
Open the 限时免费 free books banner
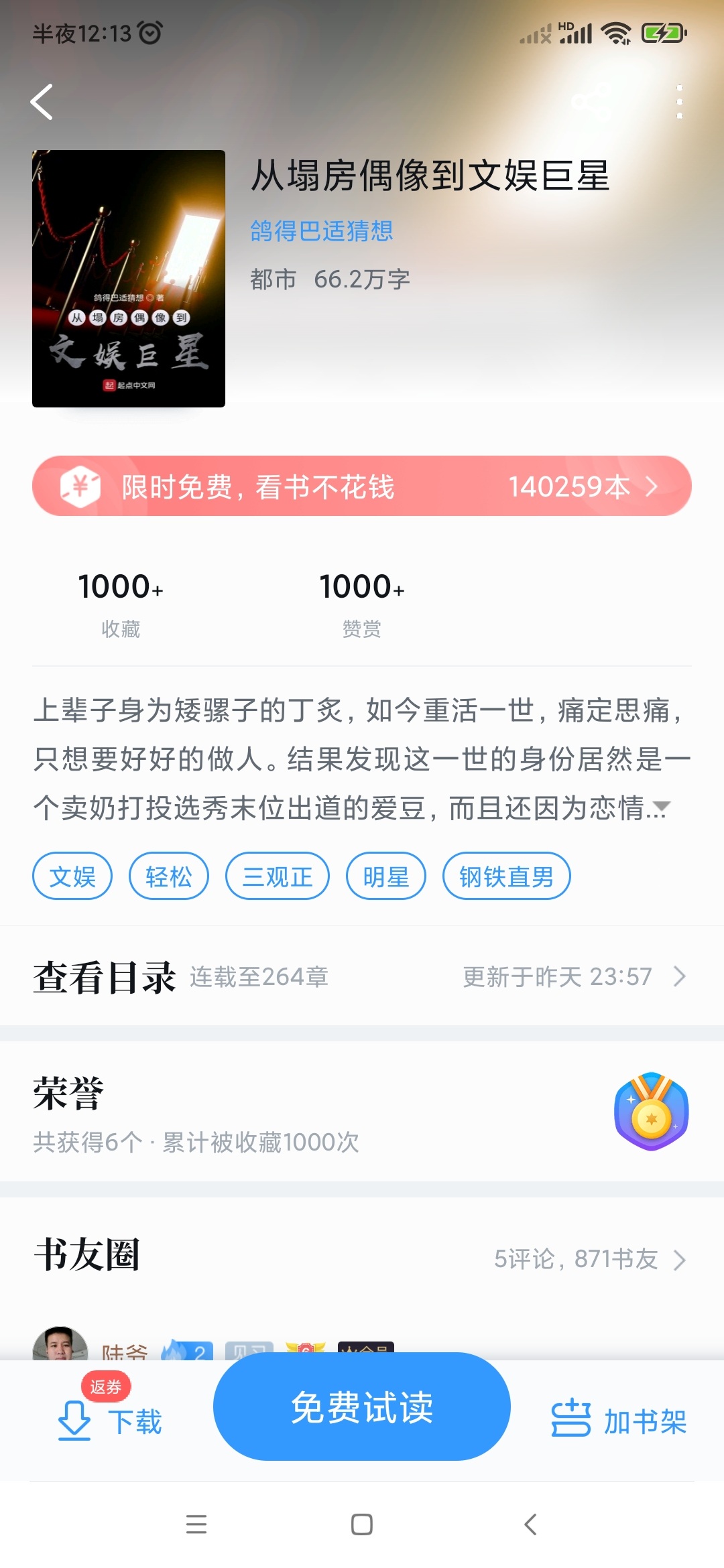(362, 486)
